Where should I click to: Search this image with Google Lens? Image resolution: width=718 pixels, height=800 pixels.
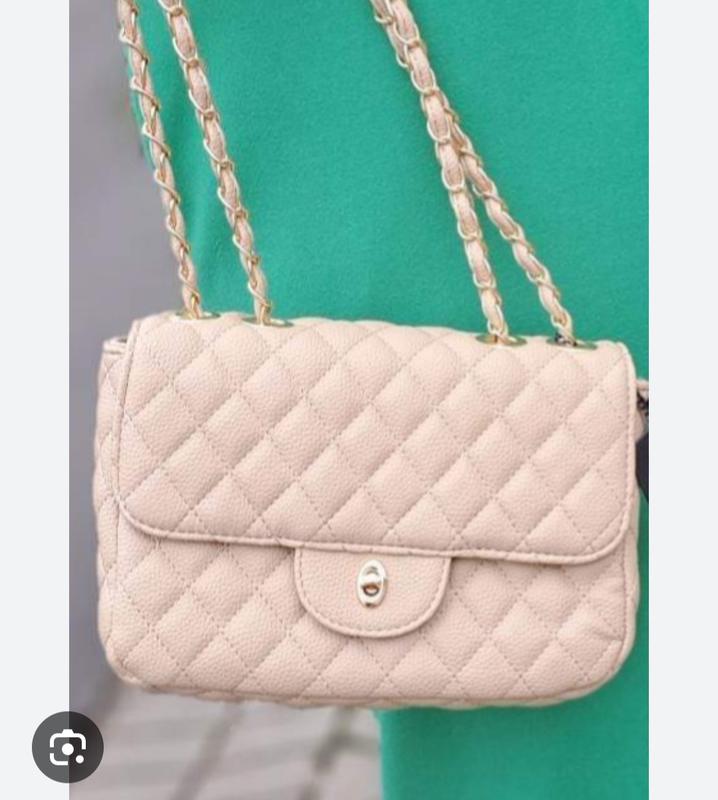pos(68,746)
